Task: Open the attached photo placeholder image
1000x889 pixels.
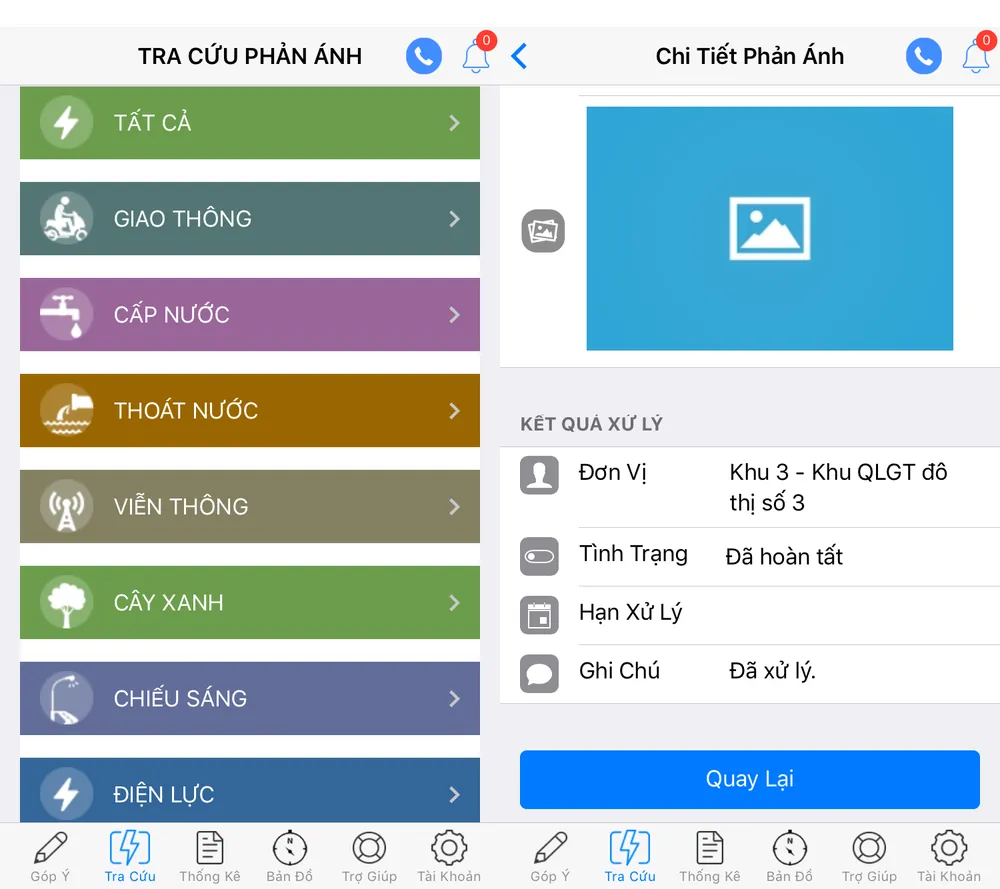Action: [x=769, y=229]
